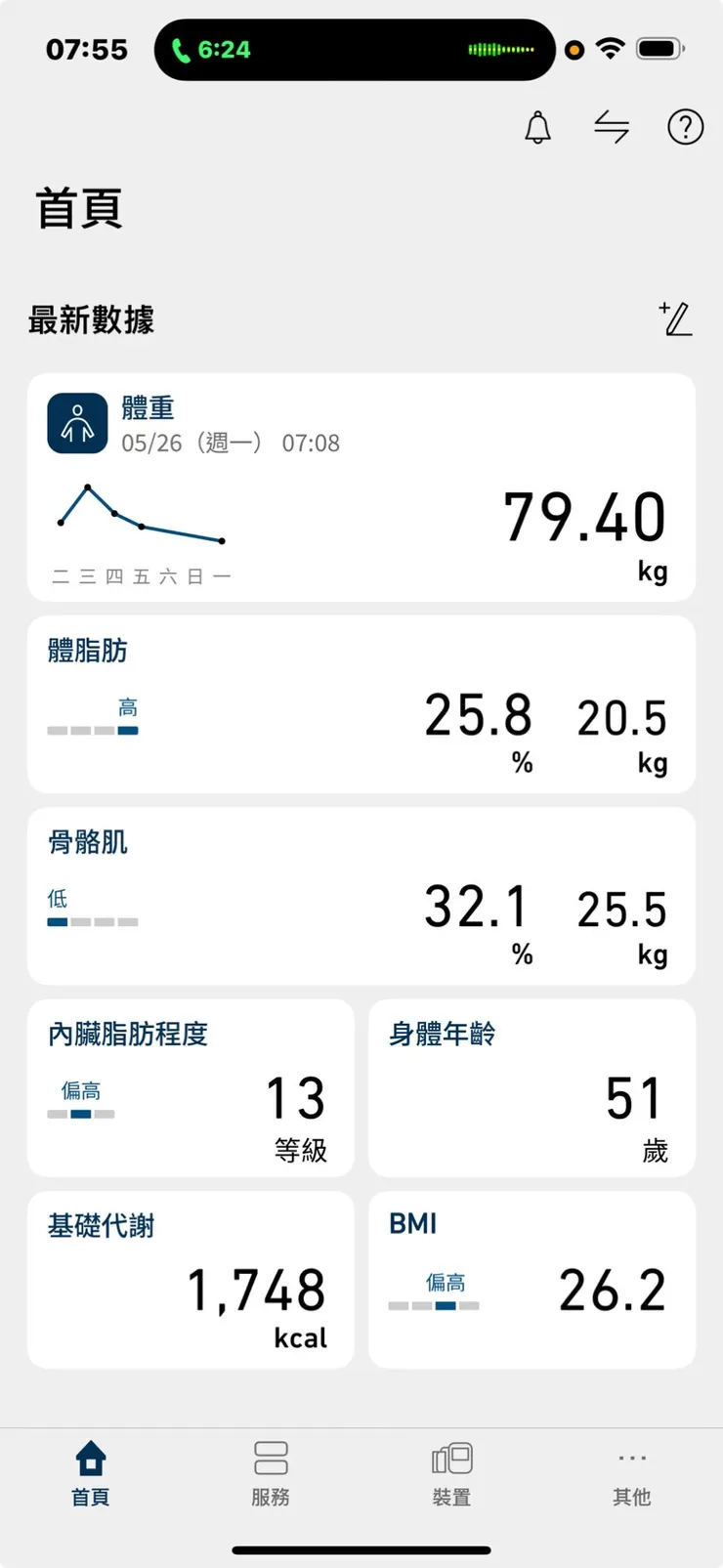
Task: Open the 身體年齡 body age card
Action: 532,1086
